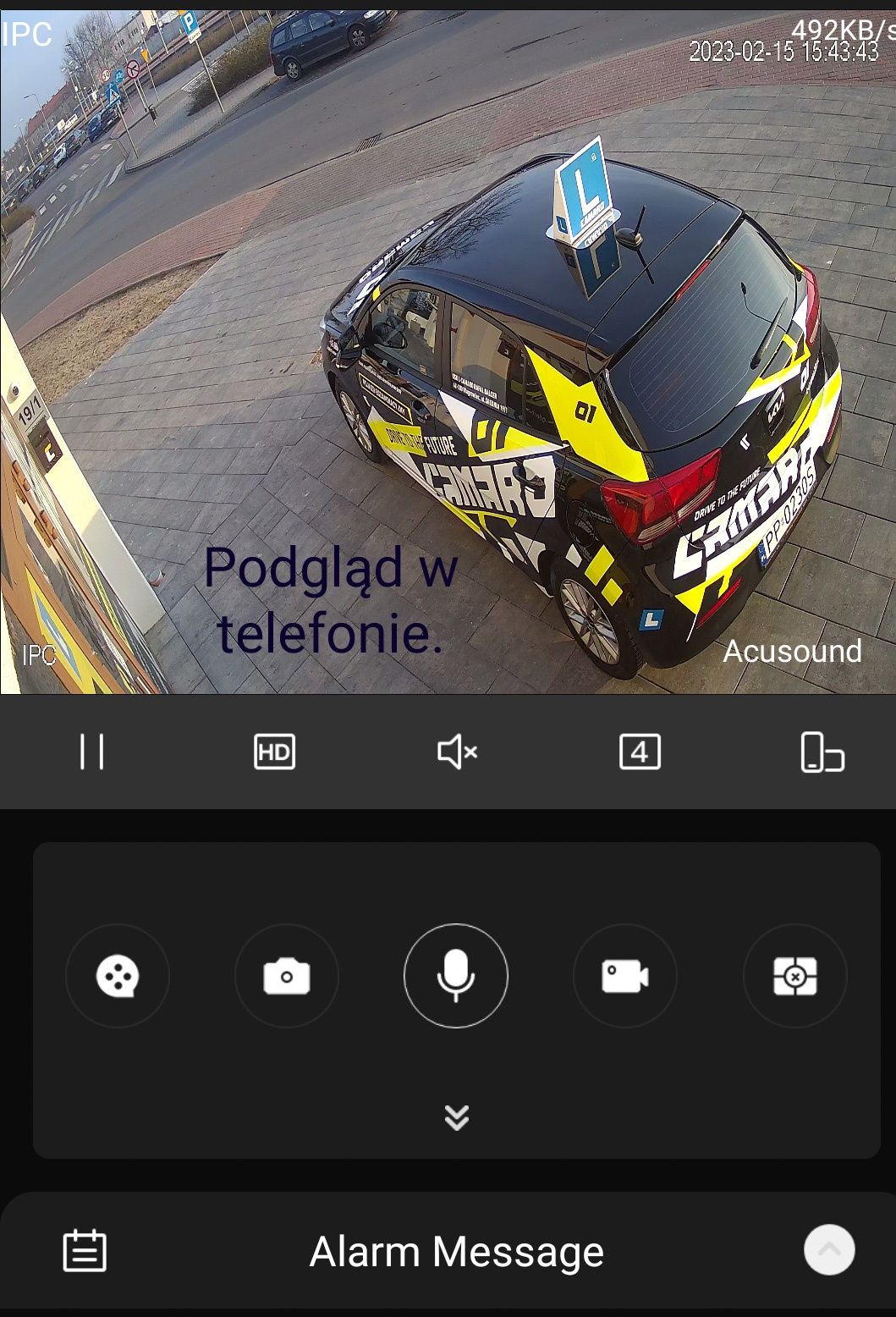Rotate to landscape fullscreen view
This screenshot has height=1317, width=896.
pos(822,752)
